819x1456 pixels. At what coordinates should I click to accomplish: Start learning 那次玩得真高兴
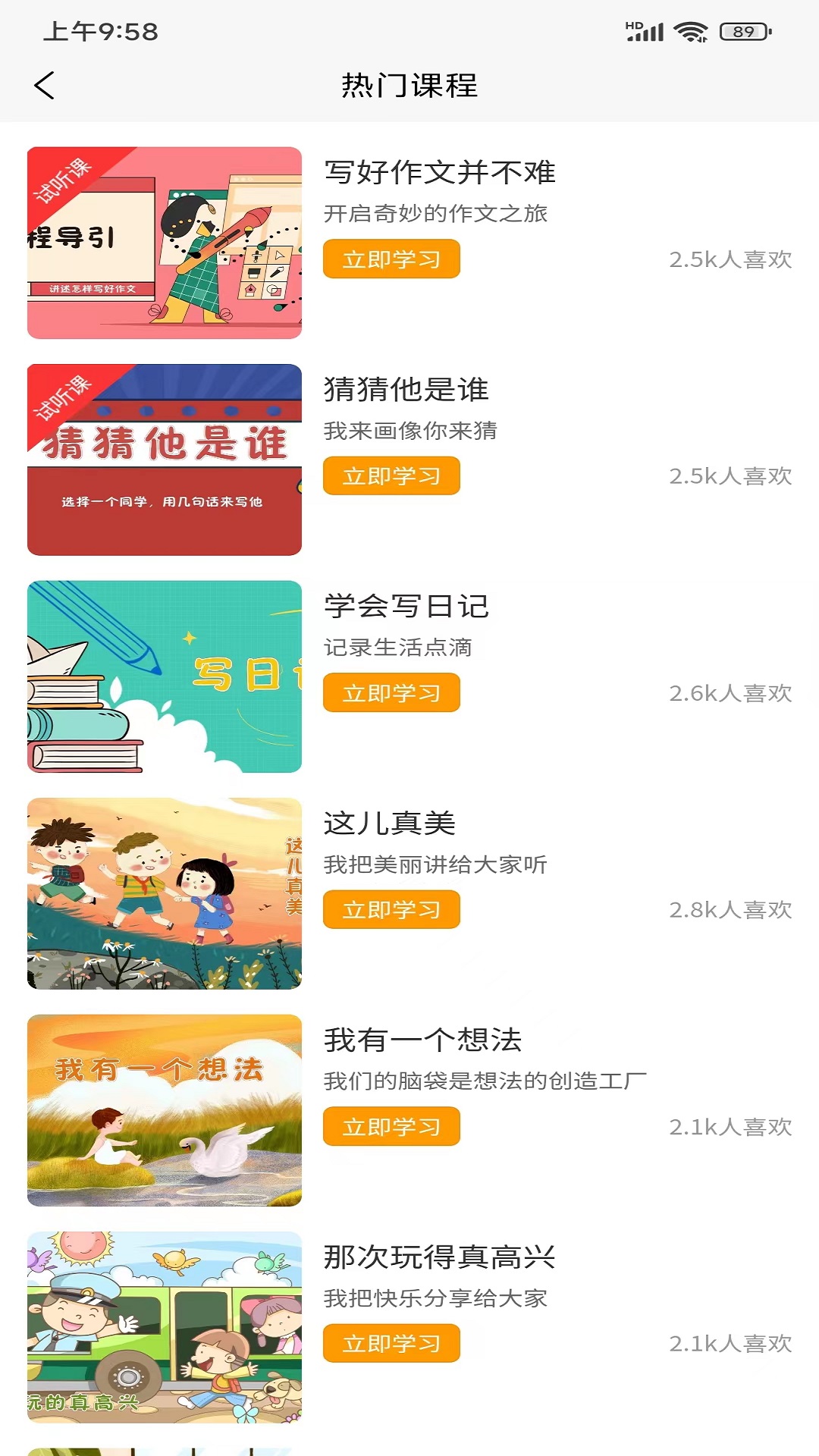pos(391,1344)
